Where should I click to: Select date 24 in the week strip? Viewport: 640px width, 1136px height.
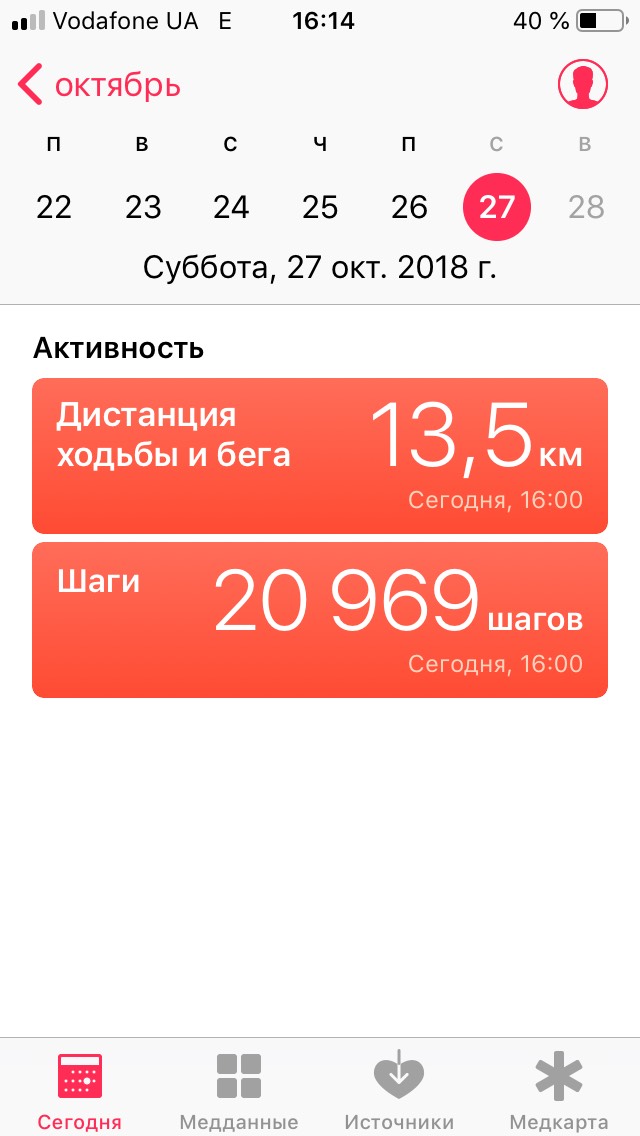point(231,207)
